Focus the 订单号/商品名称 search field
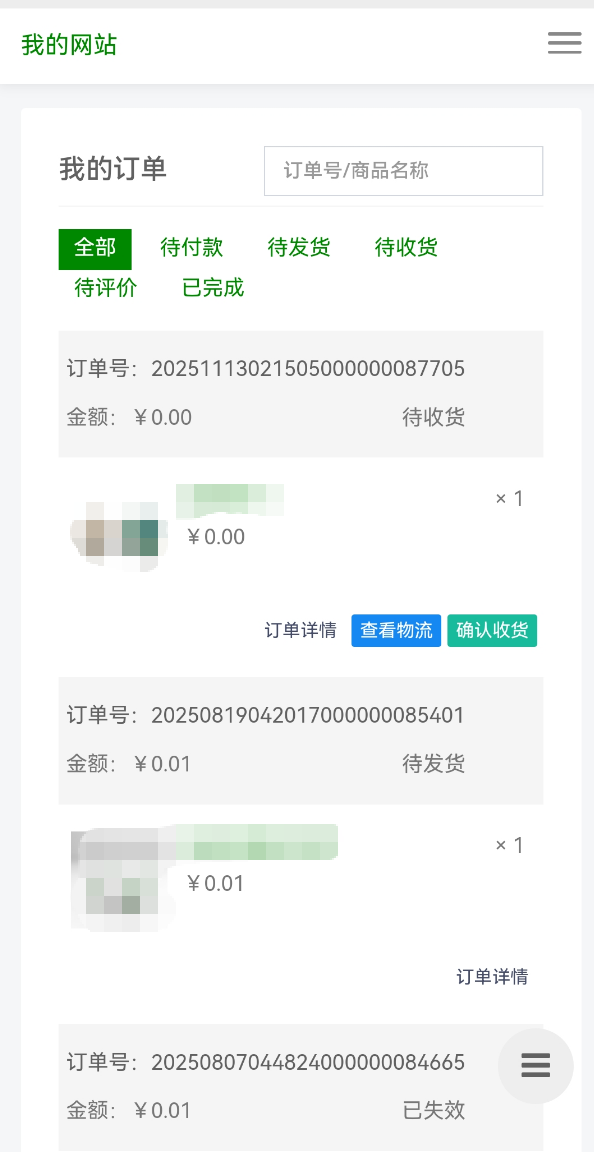The width and height of the screenshot is (594, 1152). coord(403,171)
